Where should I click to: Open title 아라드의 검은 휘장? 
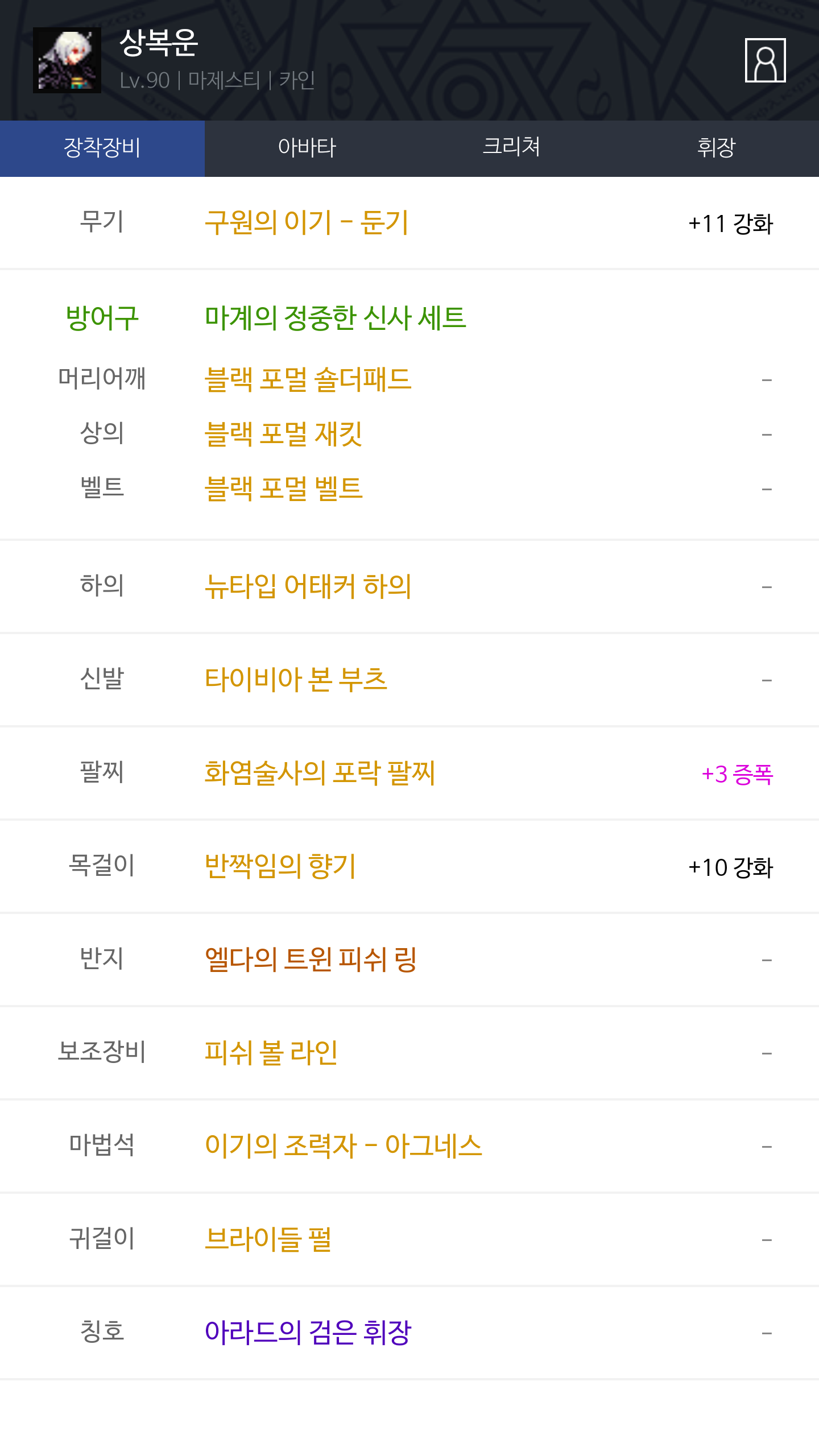pyautogui.click(x=308, y=1332)
